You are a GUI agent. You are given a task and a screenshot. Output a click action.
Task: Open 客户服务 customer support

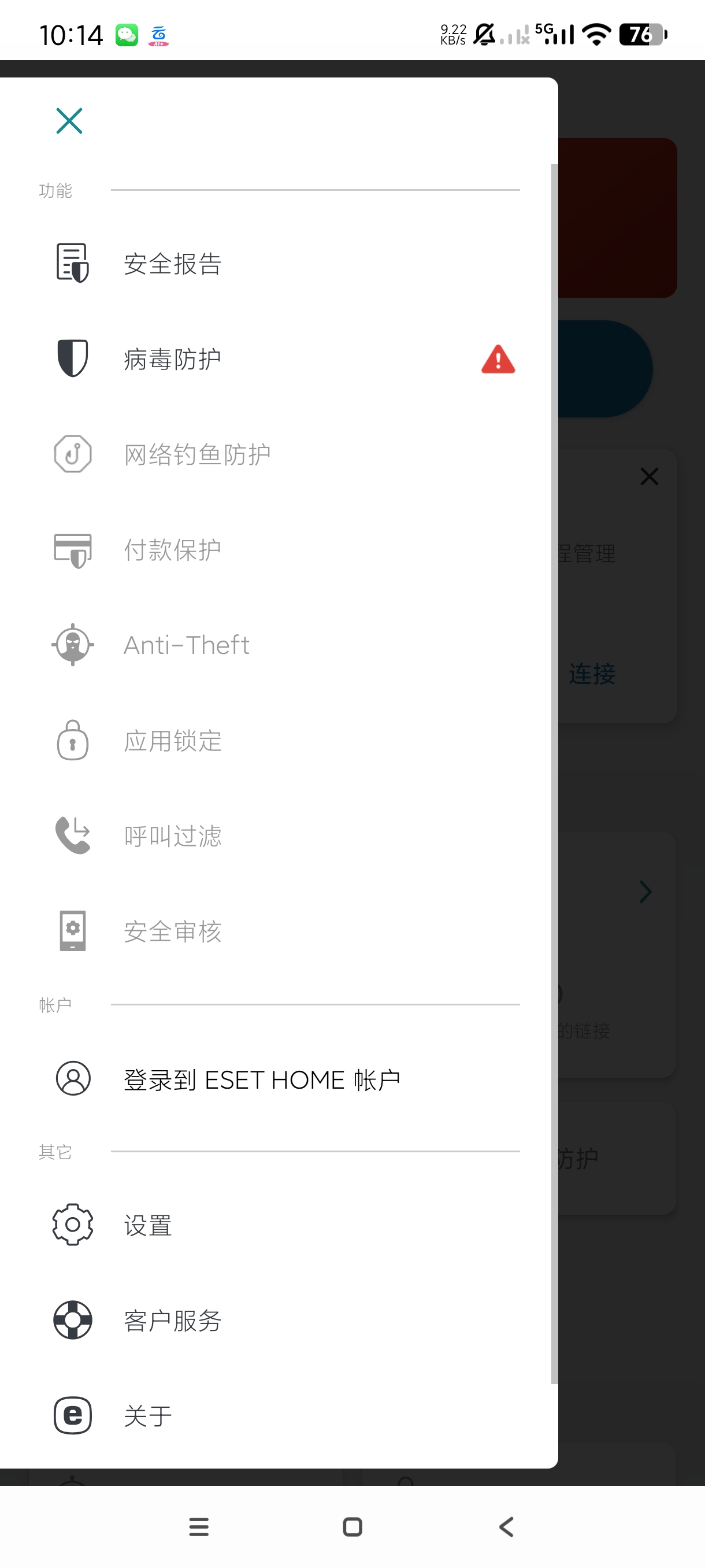coord(173,1321)
